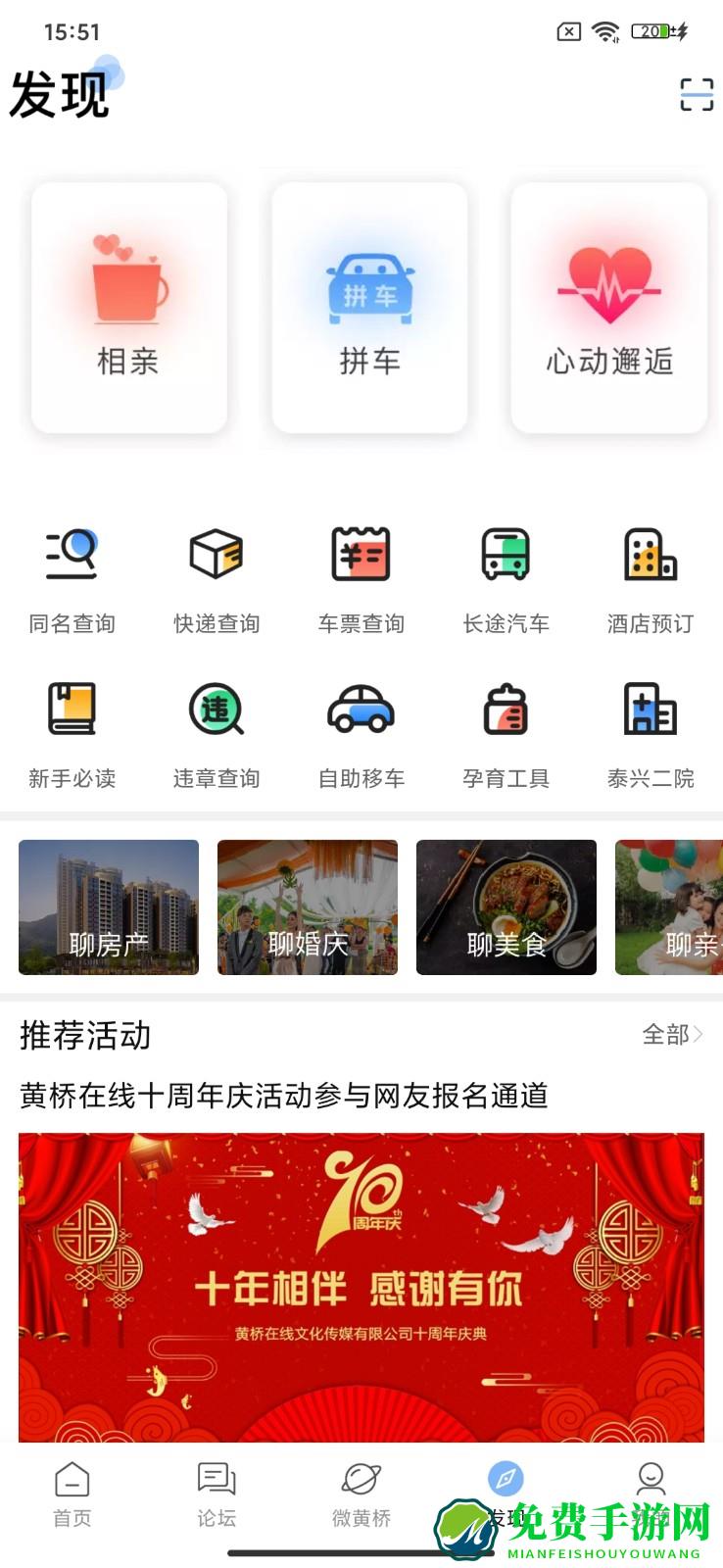This screenshot has height=1568, width=723.
Task: Open the 相亲 matchmaking feature
Action: (128, 307)
